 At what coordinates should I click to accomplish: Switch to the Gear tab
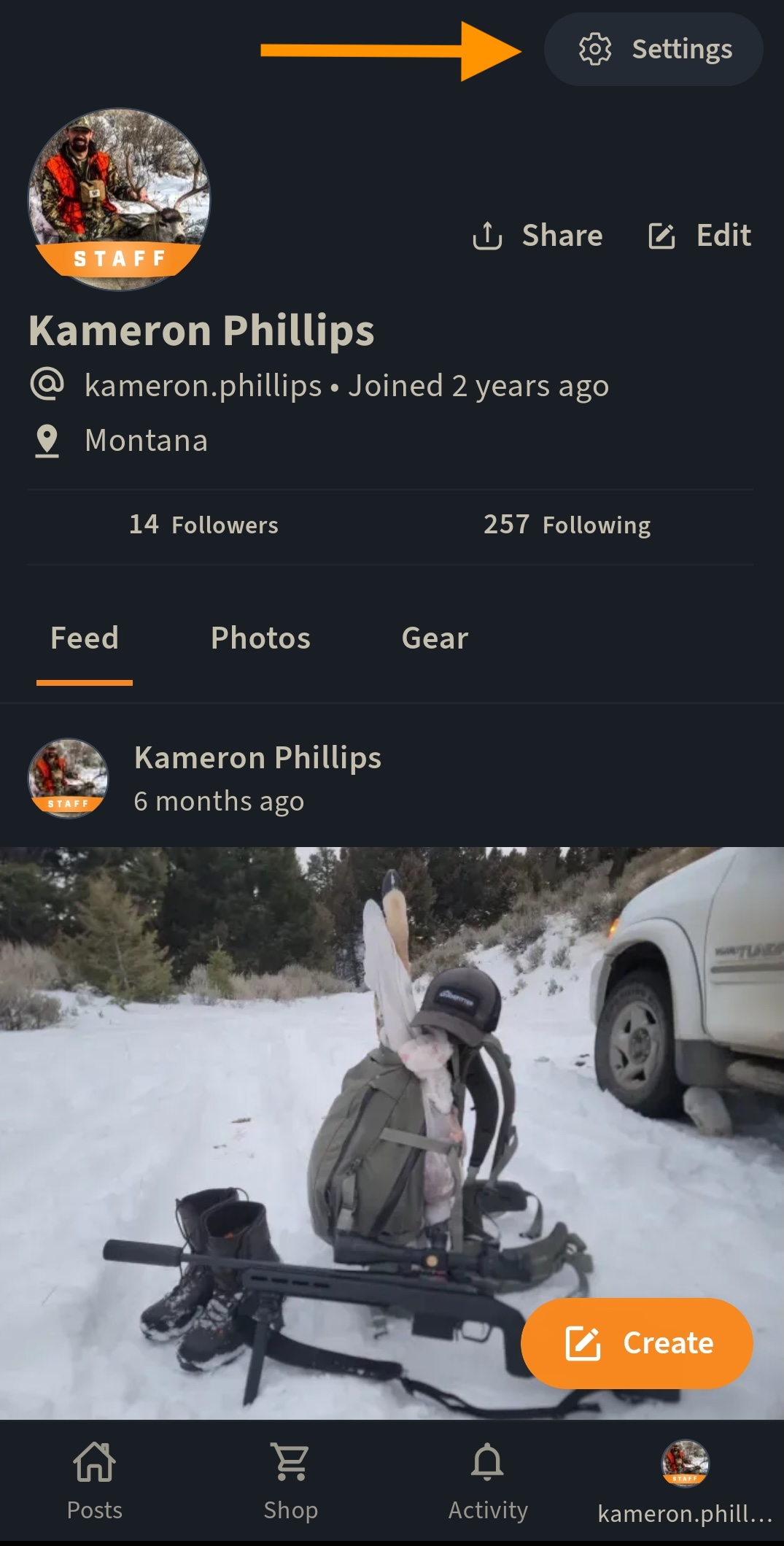(435, 638)
